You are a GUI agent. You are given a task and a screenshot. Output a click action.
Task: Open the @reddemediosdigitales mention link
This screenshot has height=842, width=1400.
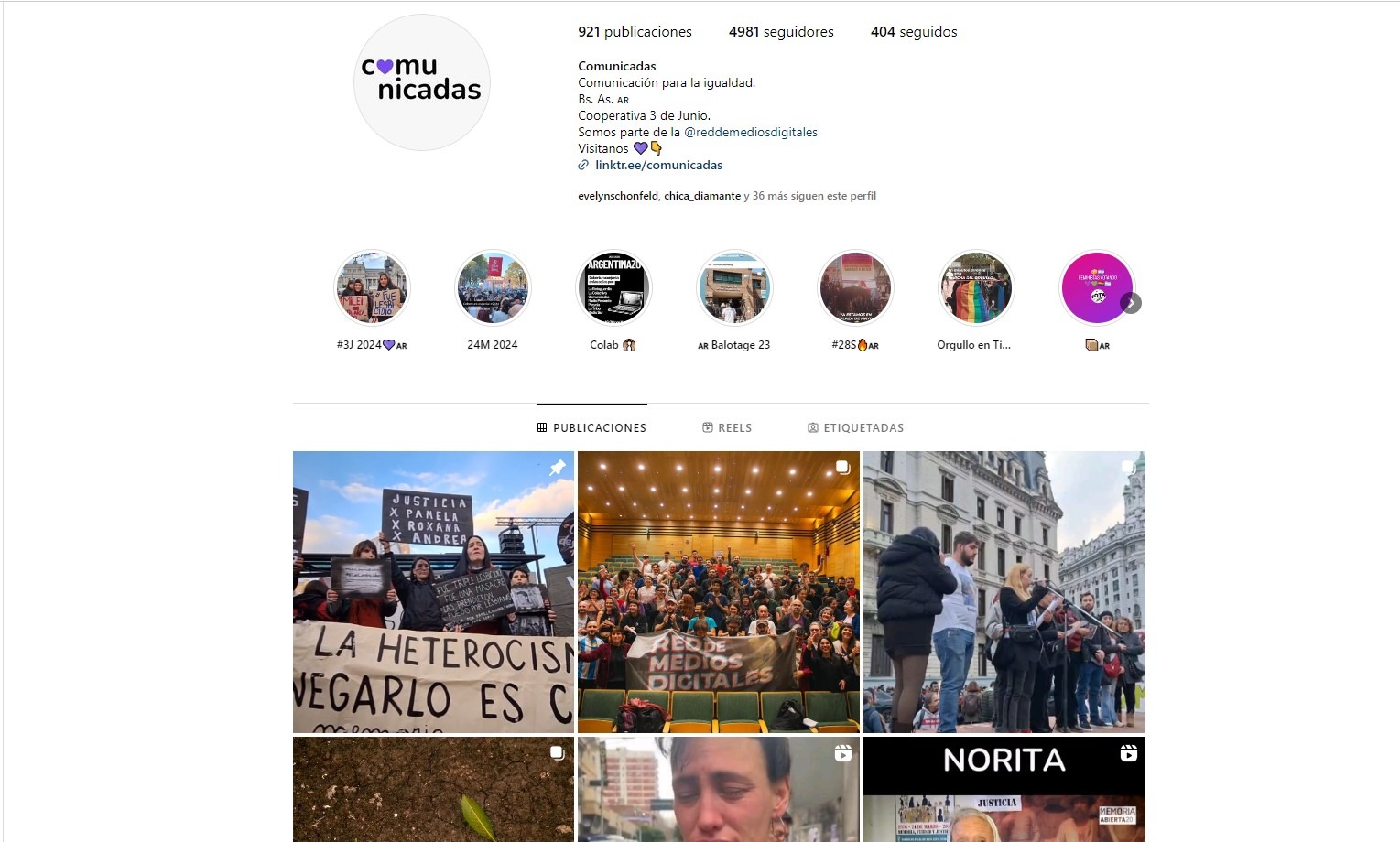751,132
